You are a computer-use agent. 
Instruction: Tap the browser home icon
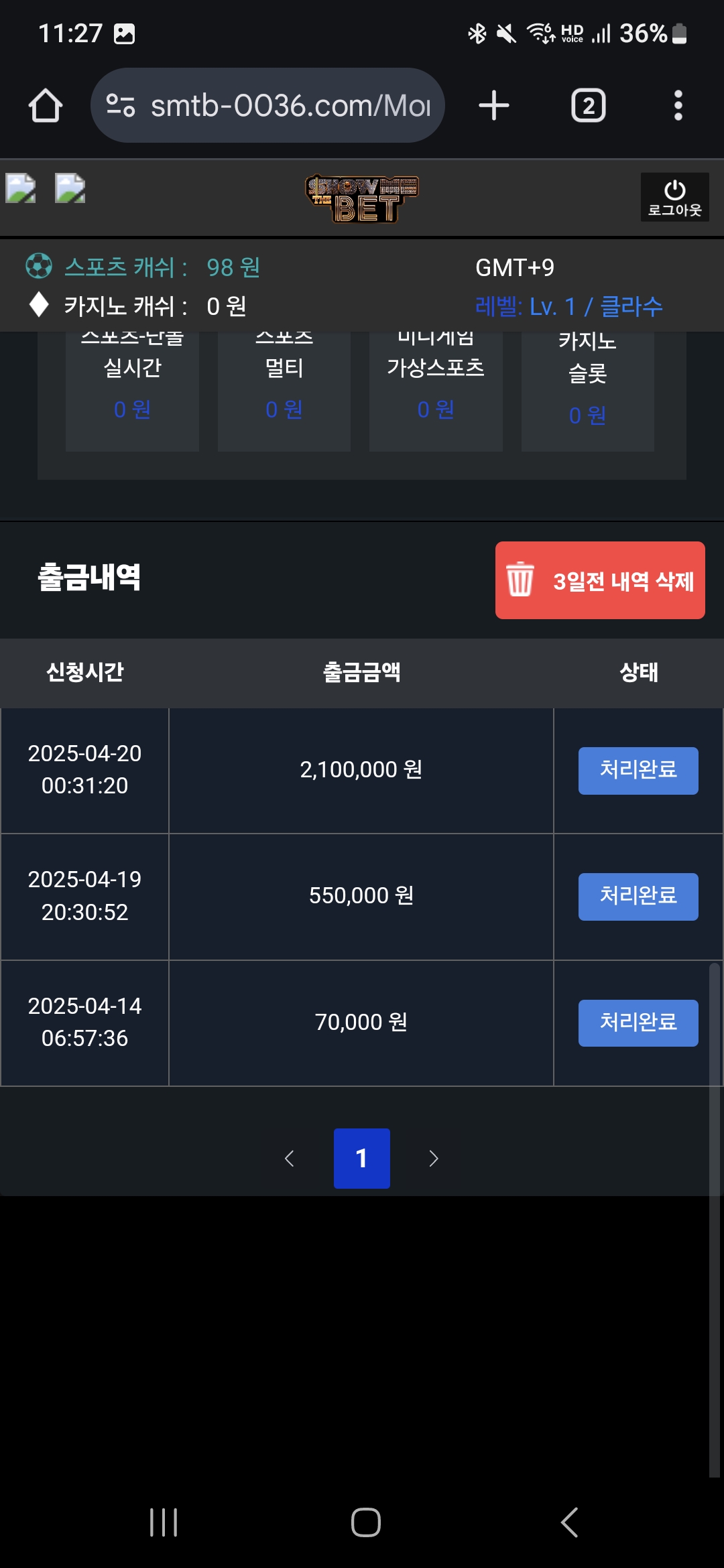click(46, 106)
